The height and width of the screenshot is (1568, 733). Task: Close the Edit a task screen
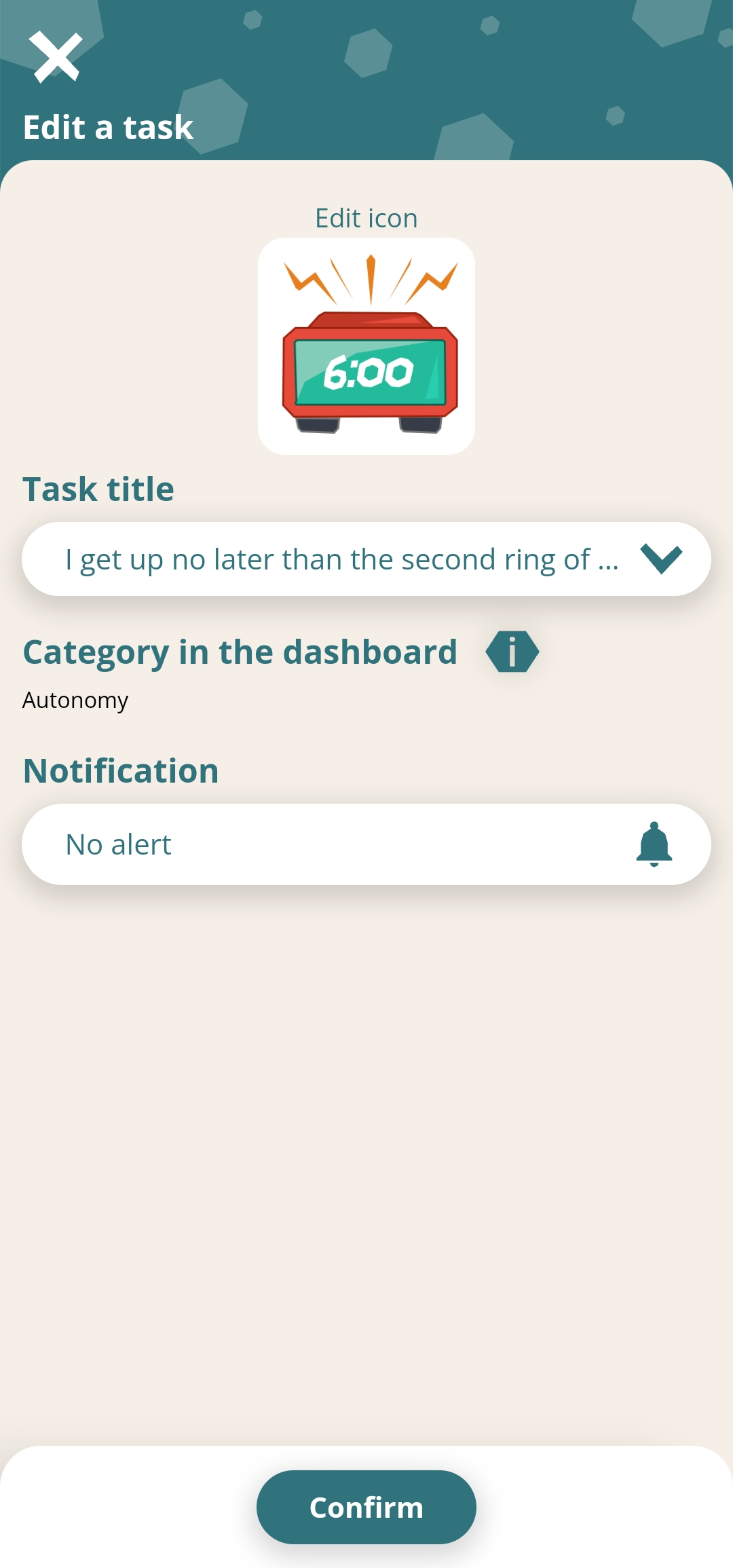point(56,57)
